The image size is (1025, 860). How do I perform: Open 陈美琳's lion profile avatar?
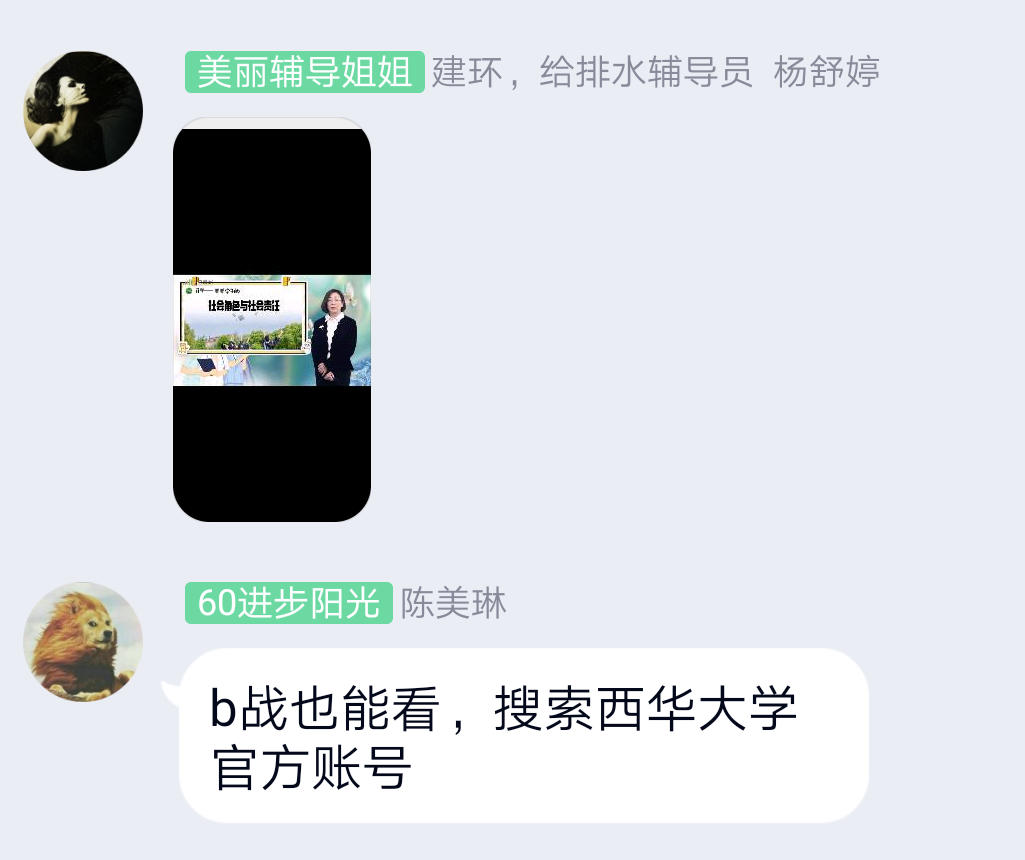tap(83, 642)
